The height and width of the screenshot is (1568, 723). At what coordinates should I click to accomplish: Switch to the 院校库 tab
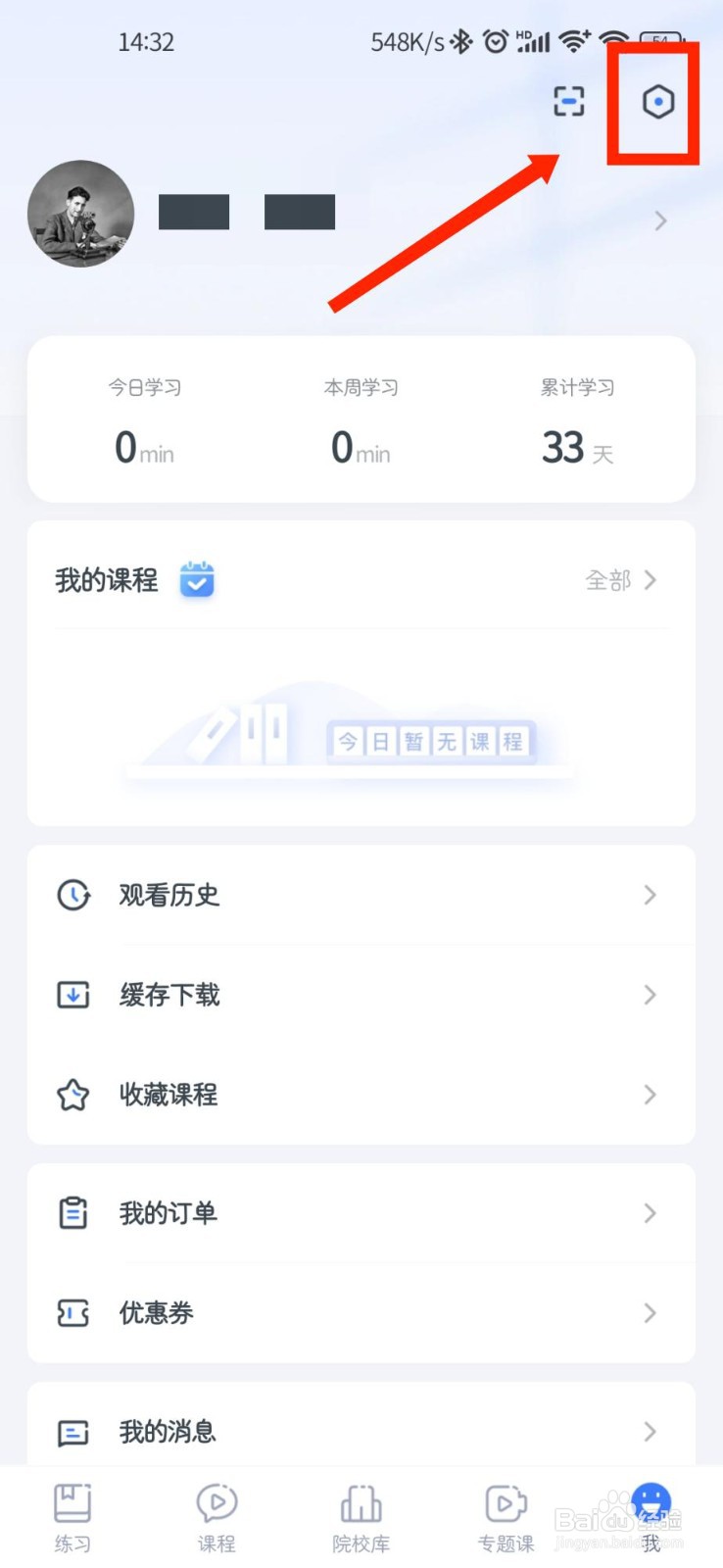[x=361, y=1517]
